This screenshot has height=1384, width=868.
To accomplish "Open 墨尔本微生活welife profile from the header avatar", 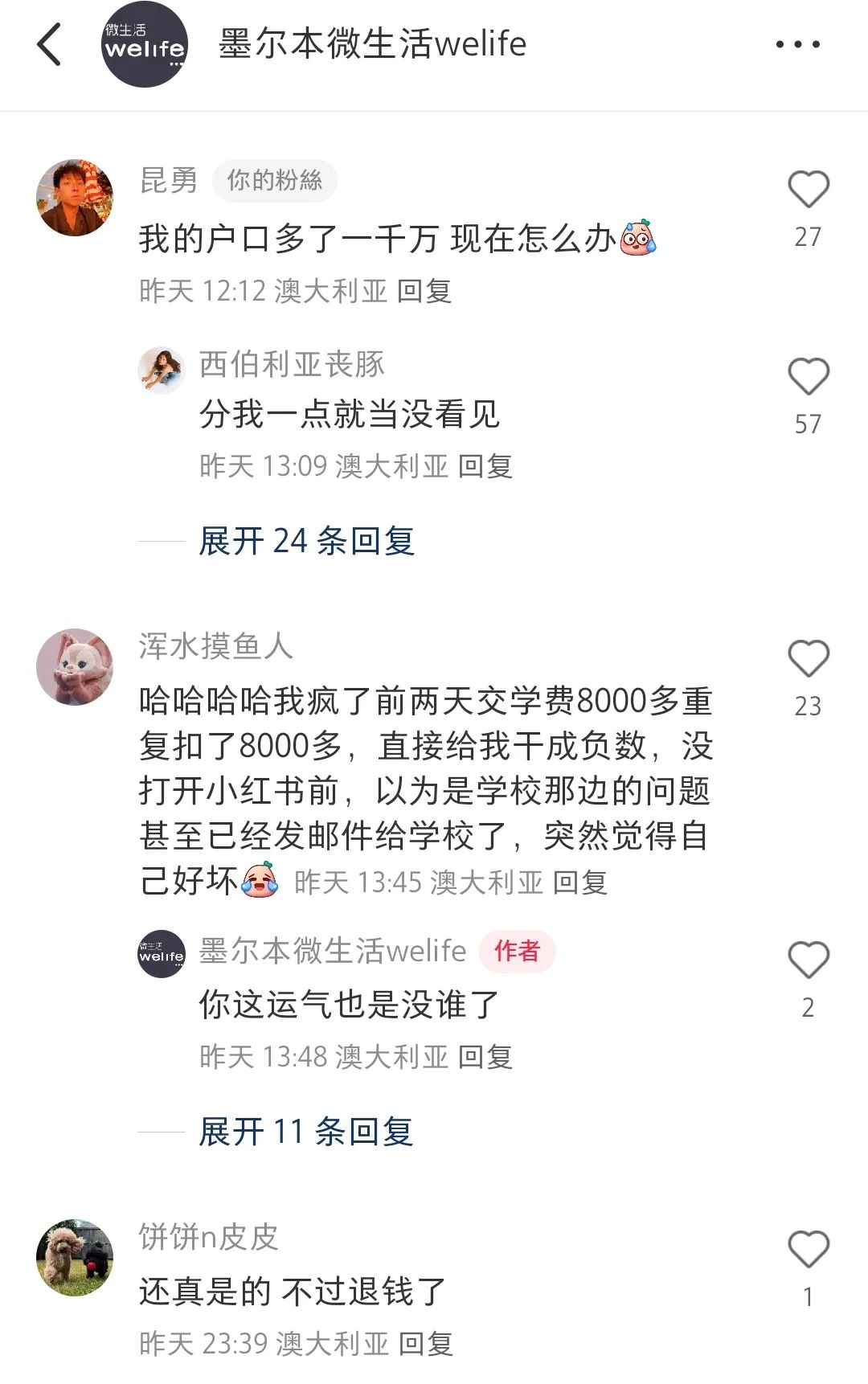I will click(x=145, y=45).
